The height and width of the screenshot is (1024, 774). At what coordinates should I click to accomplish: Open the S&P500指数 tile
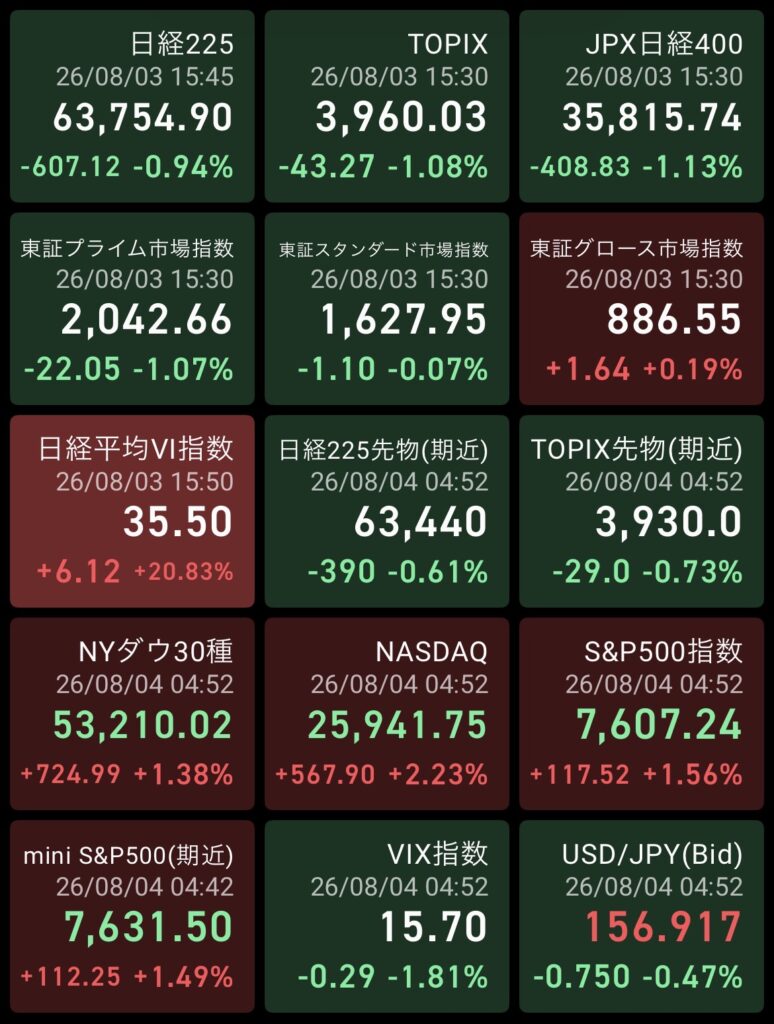point(641,714)
